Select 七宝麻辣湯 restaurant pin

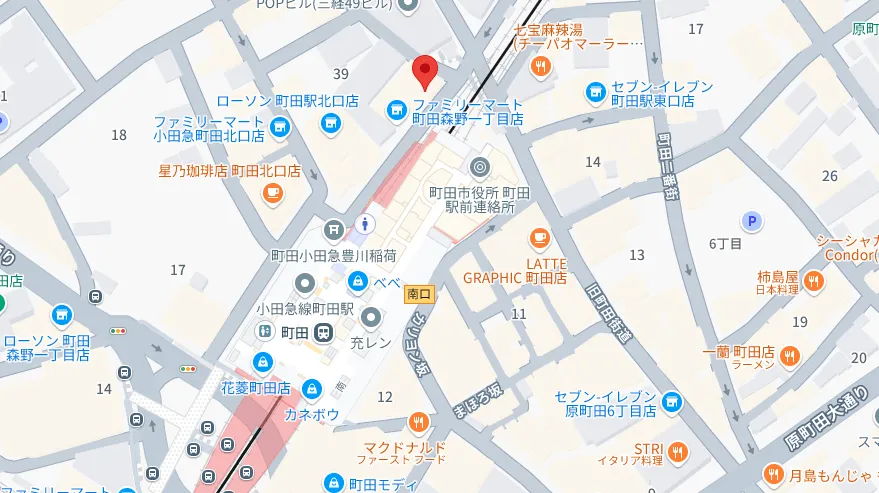541,67
